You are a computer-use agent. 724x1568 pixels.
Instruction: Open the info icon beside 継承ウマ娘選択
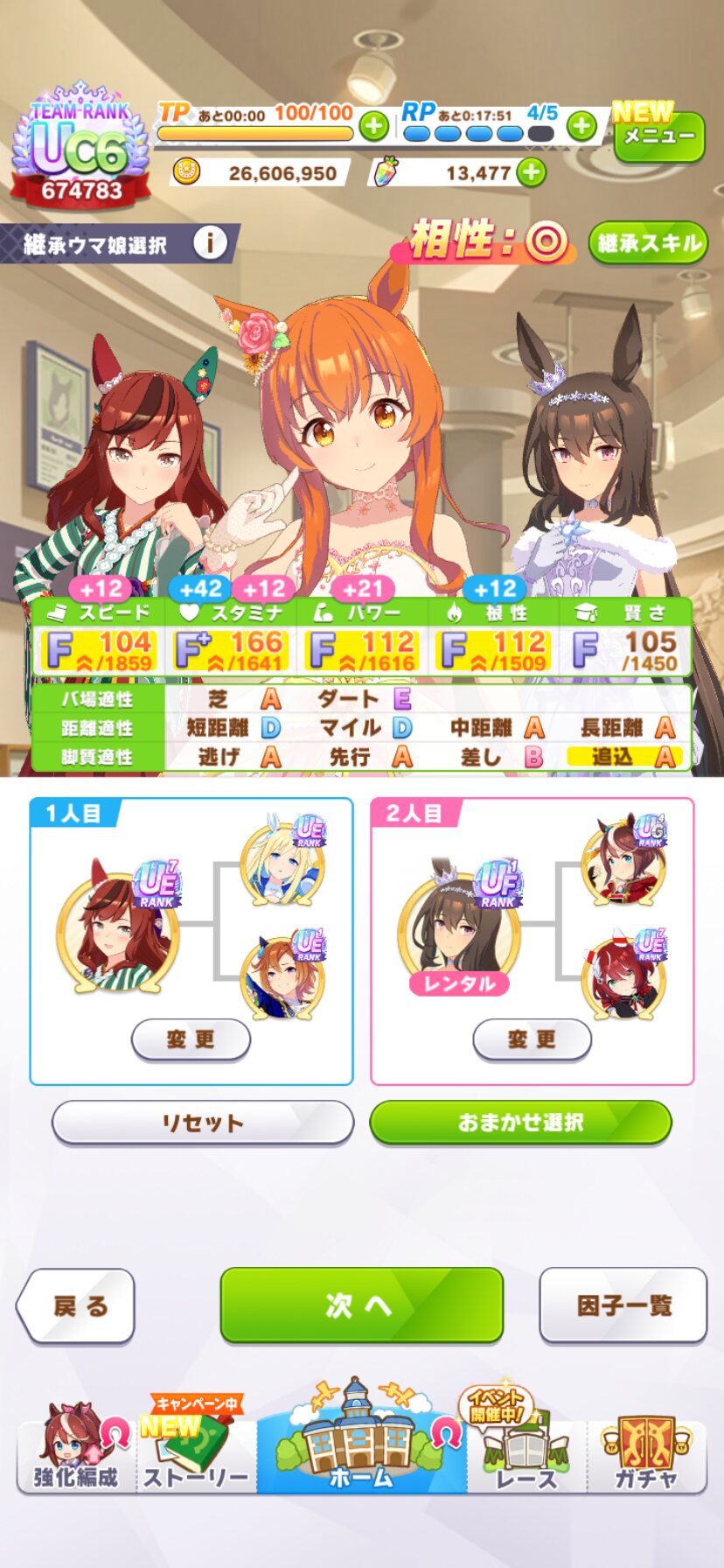pyautogui.click(x=209, y=242)
